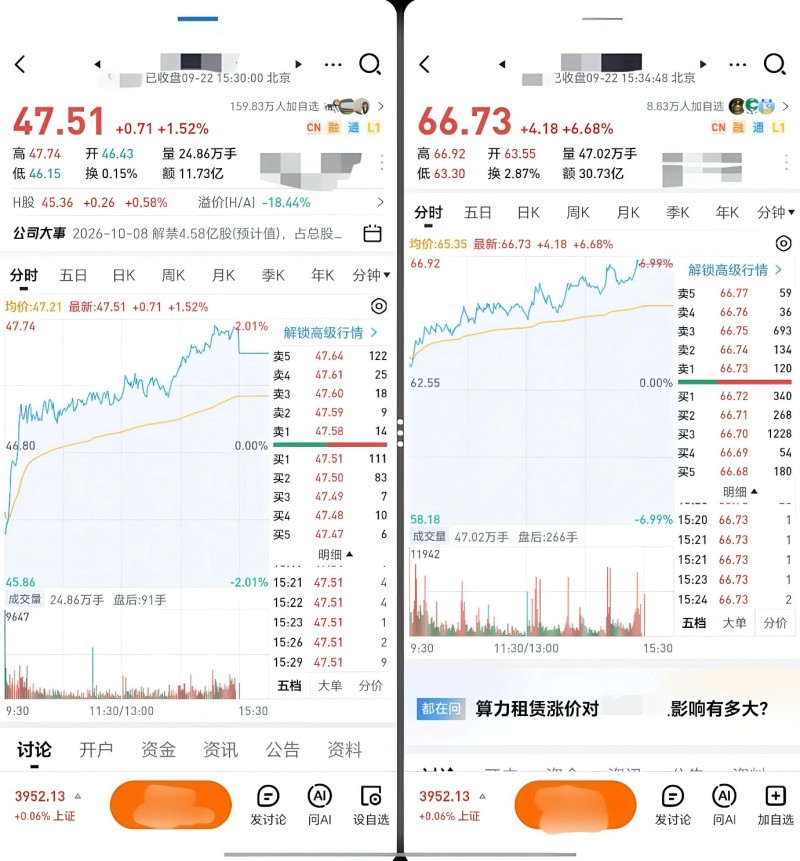
Task: Collapse 明细 list on the 47.51 stock
Action: coord(335,555)
